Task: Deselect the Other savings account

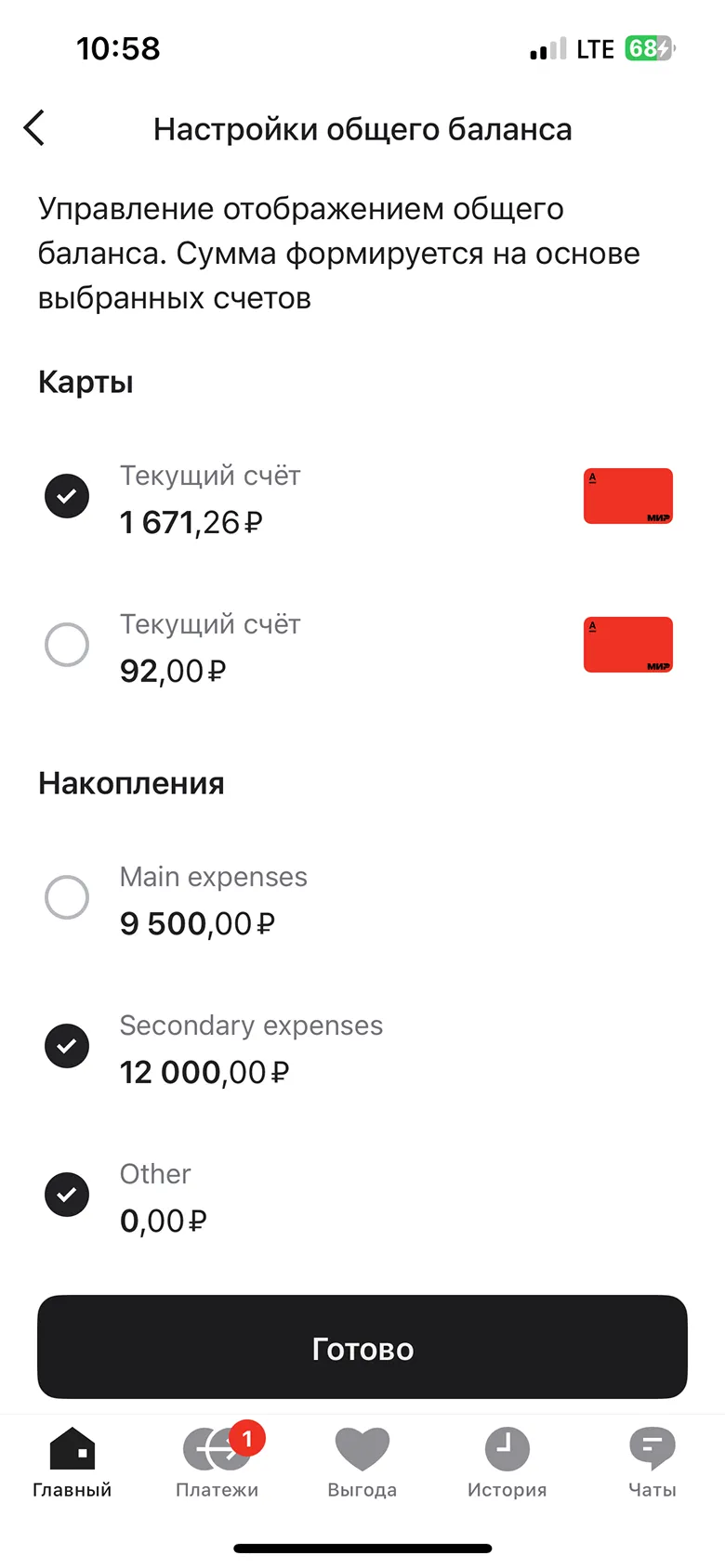Action: point(67,1195)
